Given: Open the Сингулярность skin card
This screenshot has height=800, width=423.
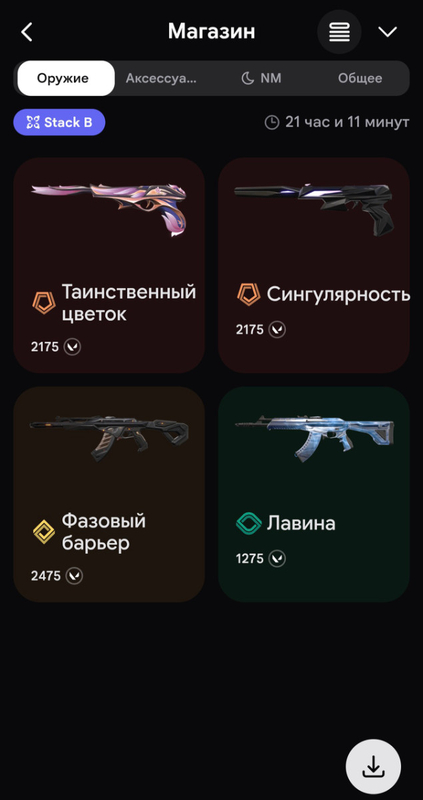Looking at the screenshot, I should point(314,265).
